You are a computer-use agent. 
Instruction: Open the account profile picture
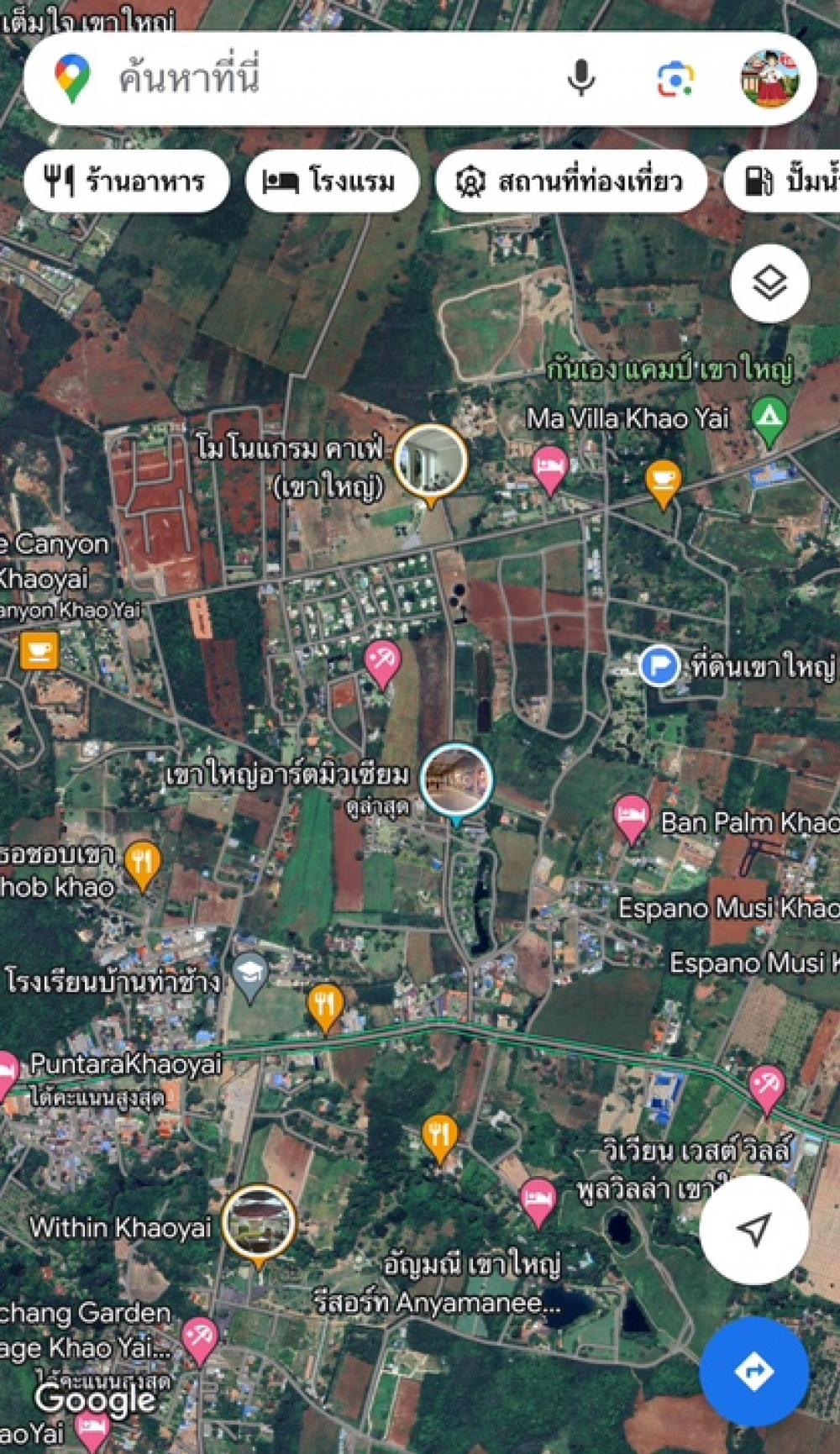click(769, 78)
